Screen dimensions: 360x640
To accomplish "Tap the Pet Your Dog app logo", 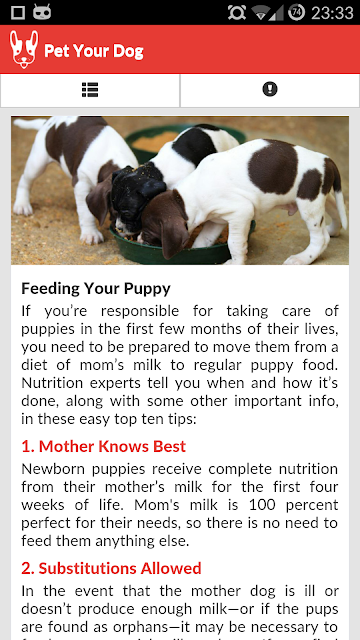I will (24, 49).
